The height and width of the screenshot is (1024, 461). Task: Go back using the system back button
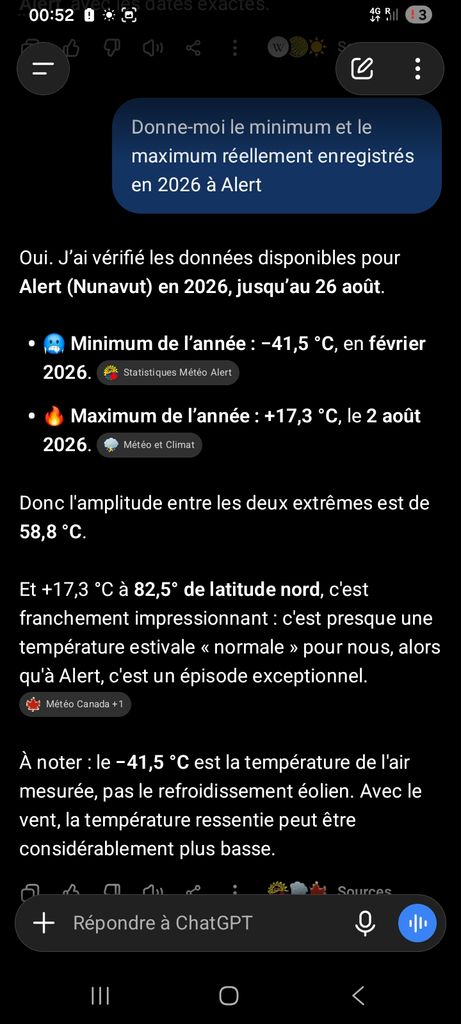point(358,995)
